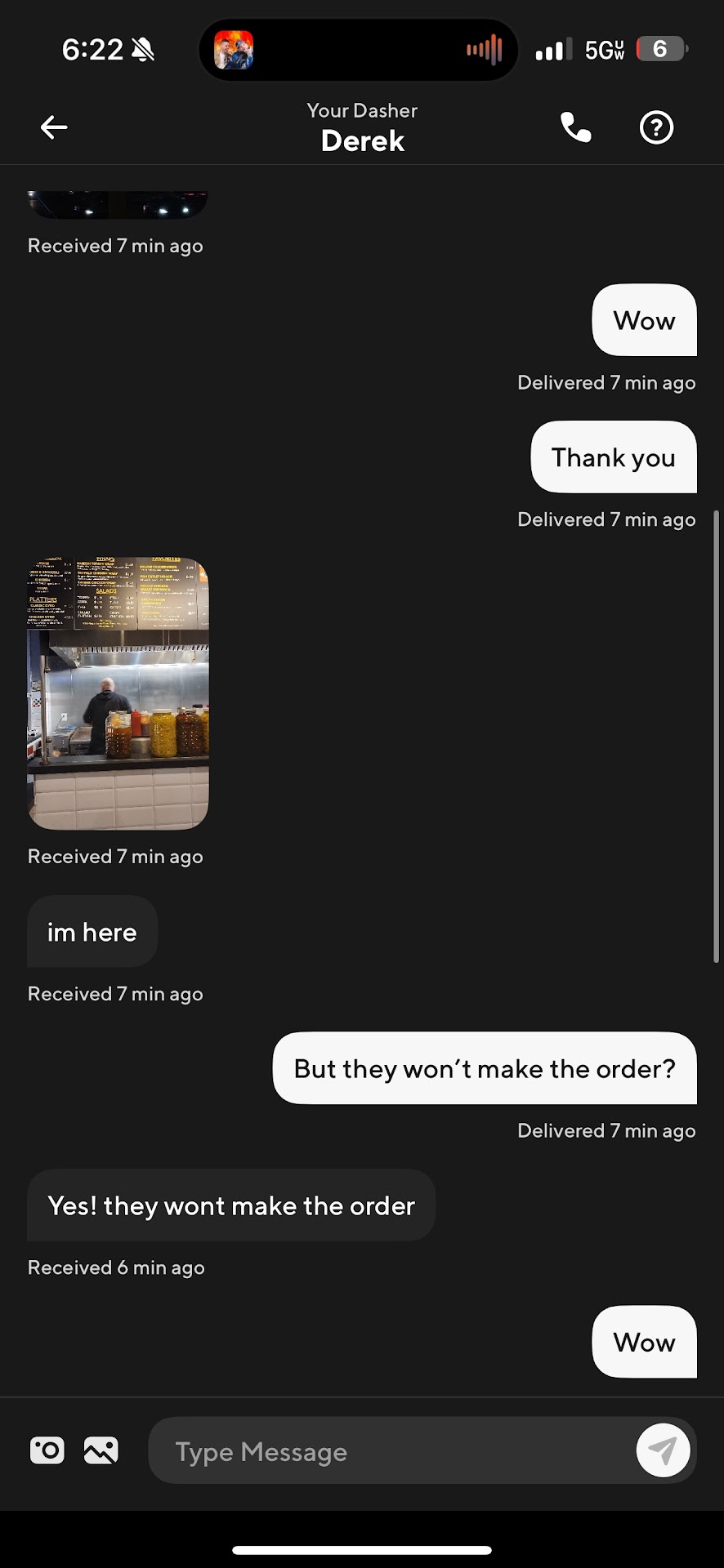
Task: Open the partially visible photo at the top
Action: [x=118, y=203]
